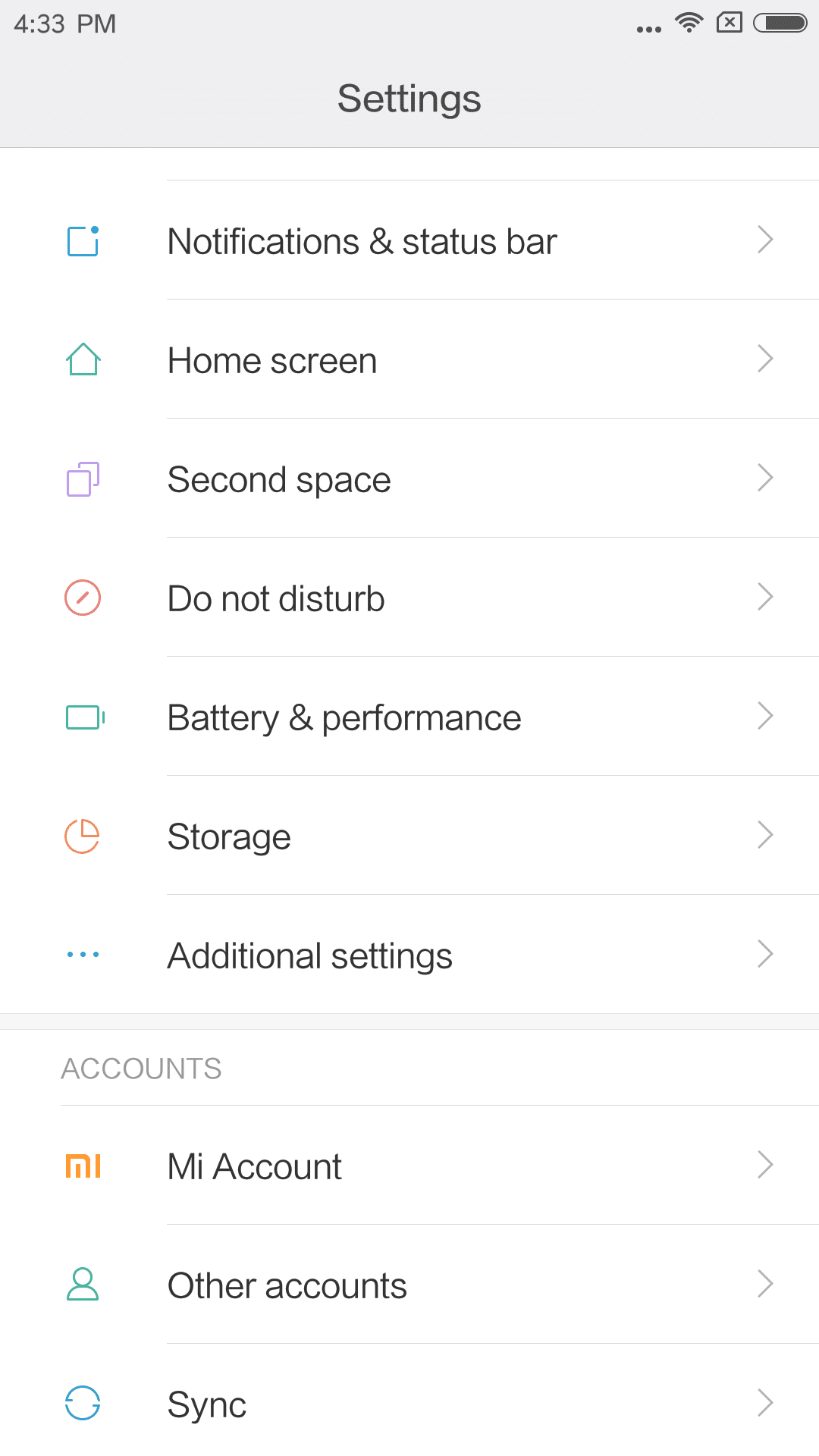819x1456 pixels.
Task: Go to Second space
Action: point(409,479)
